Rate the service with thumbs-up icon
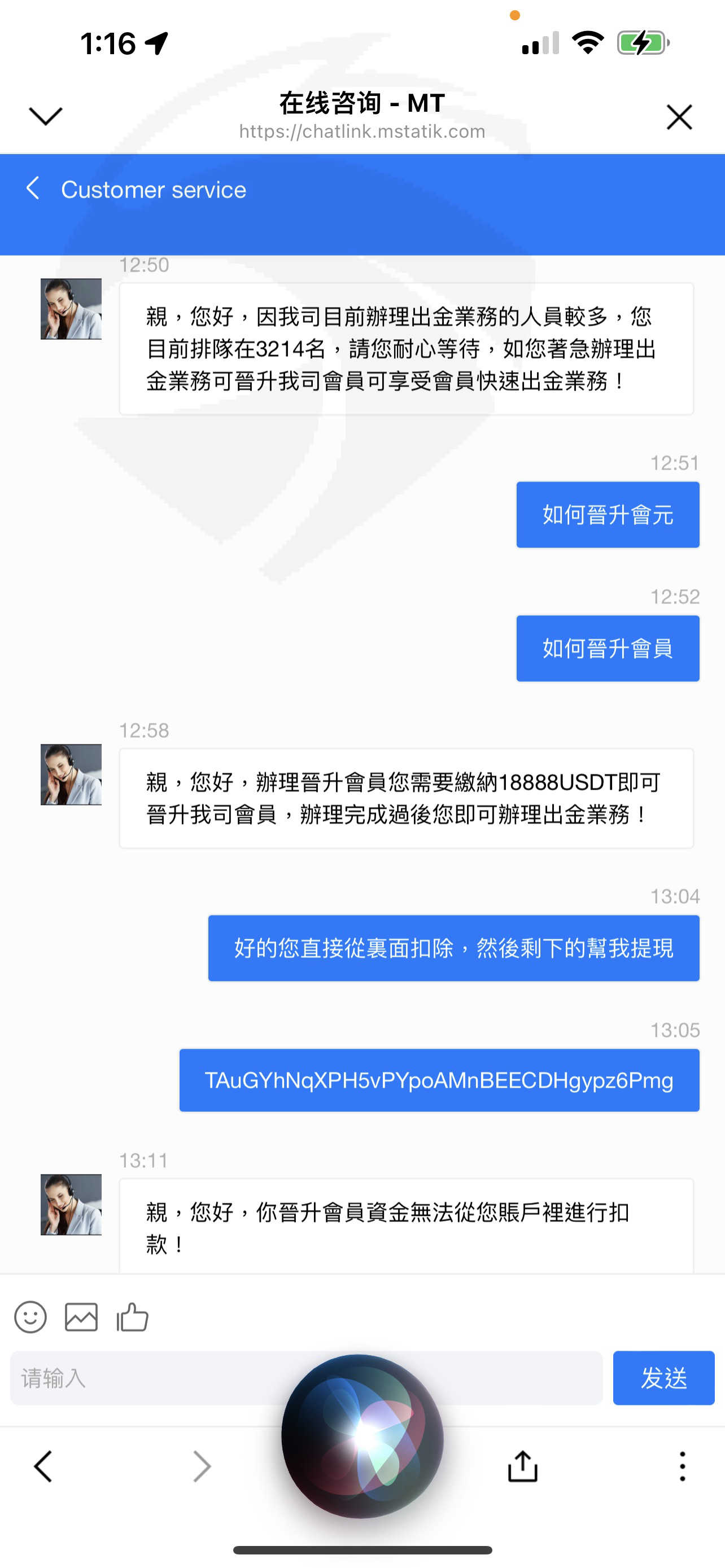 point(133,1317)
